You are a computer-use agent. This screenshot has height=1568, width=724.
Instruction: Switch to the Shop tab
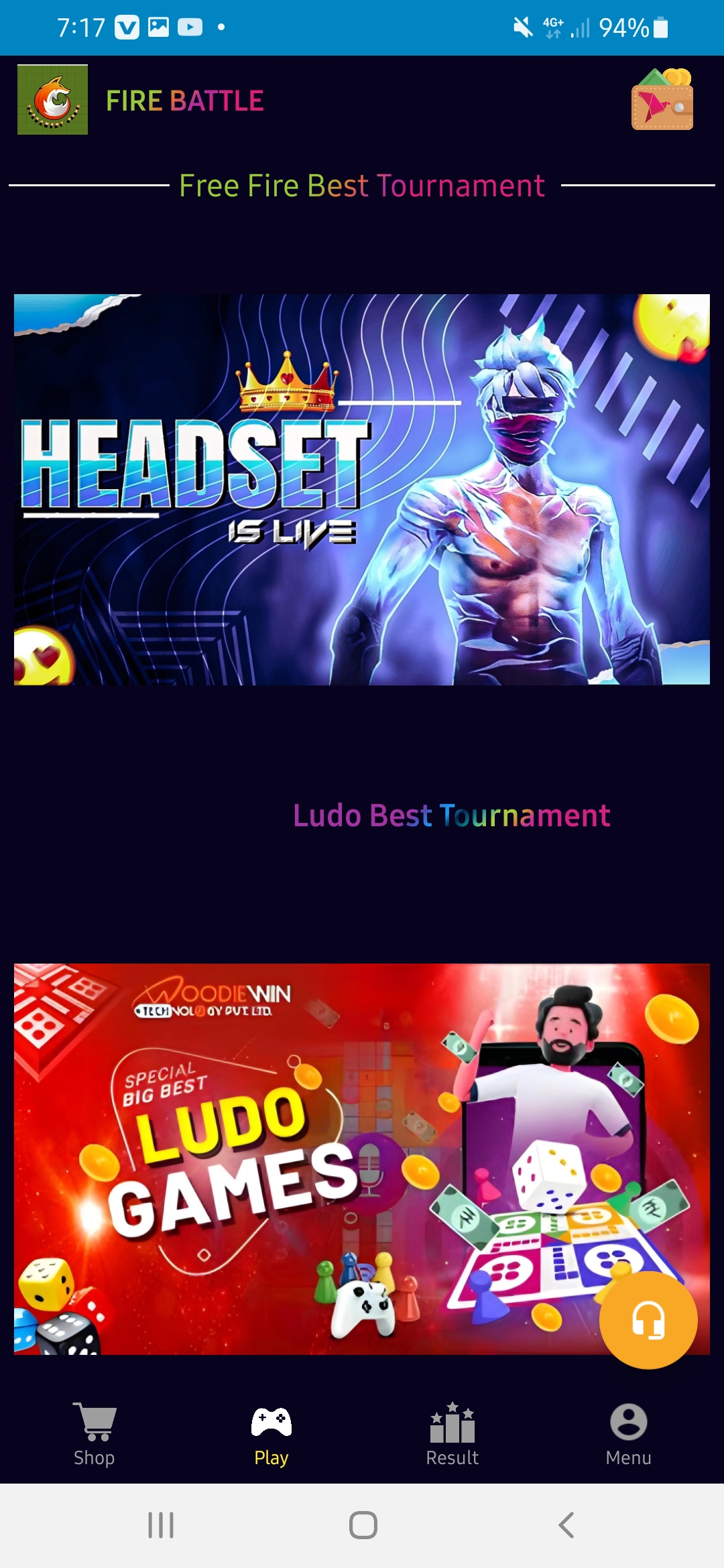click(x=94, y=1435)
